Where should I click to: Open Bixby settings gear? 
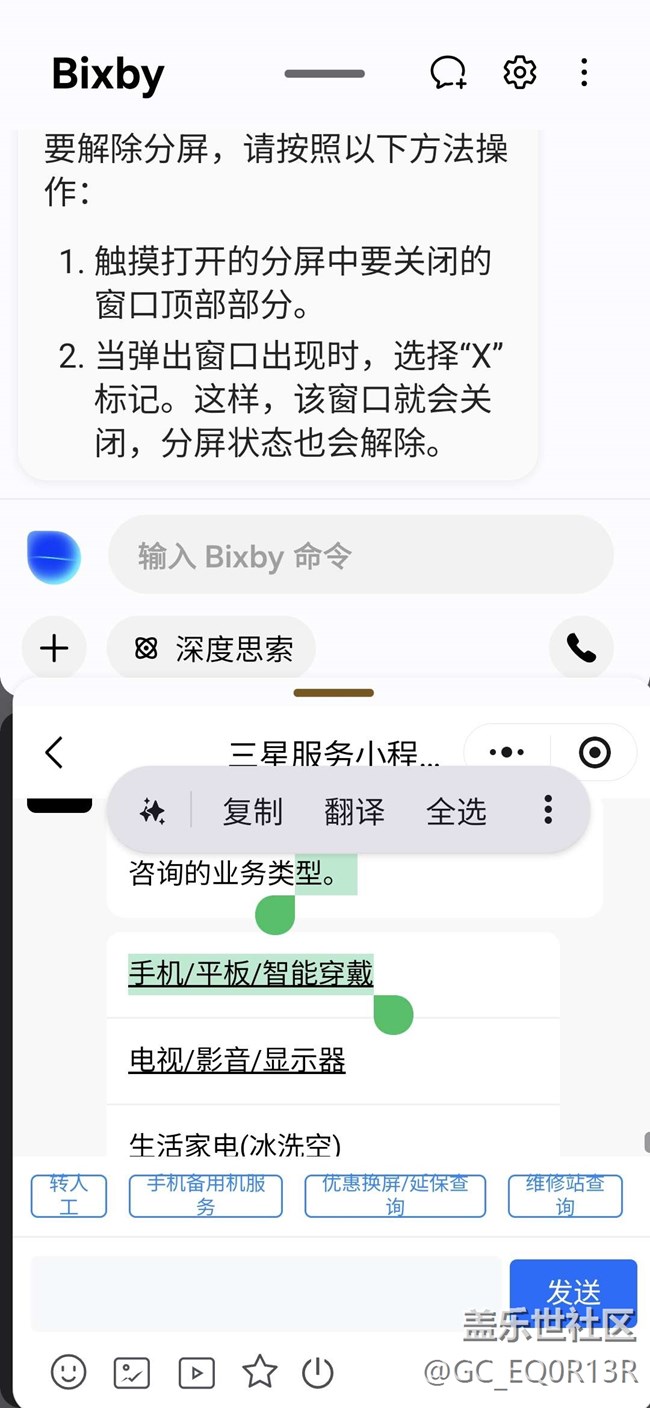[519, 73]
